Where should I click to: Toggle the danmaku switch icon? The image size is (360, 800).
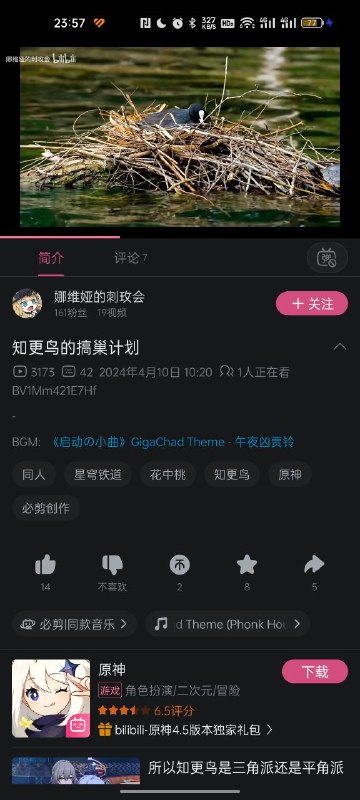pyautogui.click(x=327, y=259)
